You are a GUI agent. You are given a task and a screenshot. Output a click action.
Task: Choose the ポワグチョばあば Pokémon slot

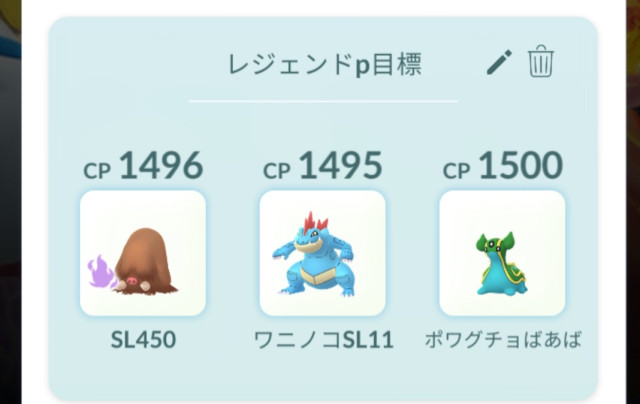pos(502,254)
